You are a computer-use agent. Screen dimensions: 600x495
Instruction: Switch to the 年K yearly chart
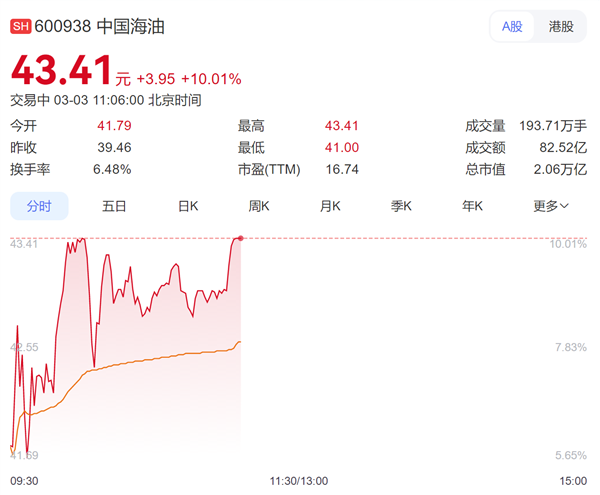tap(472, 206)
